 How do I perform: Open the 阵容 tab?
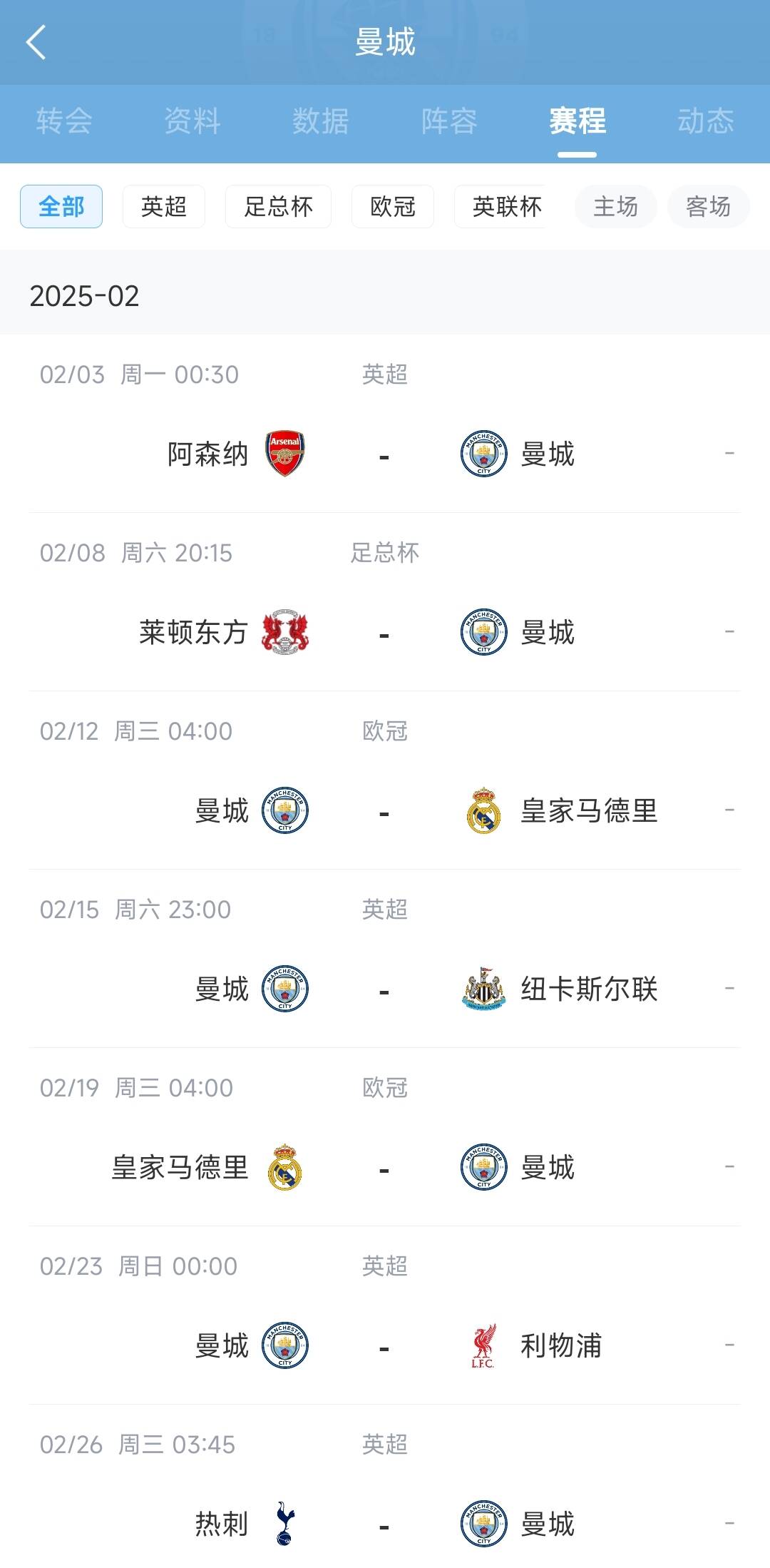[x=449, y=121]
